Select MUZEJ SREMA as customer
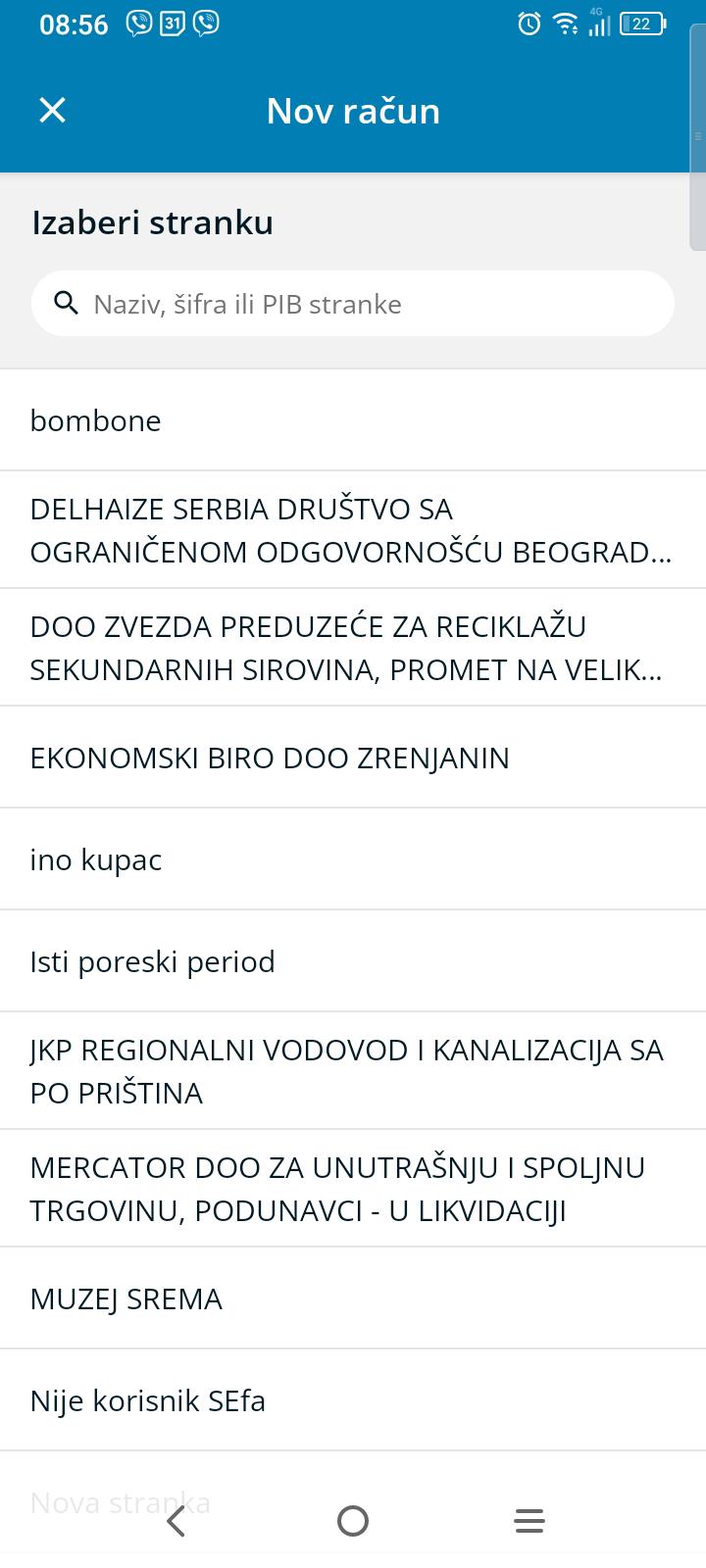 [x=353, y=1298]
